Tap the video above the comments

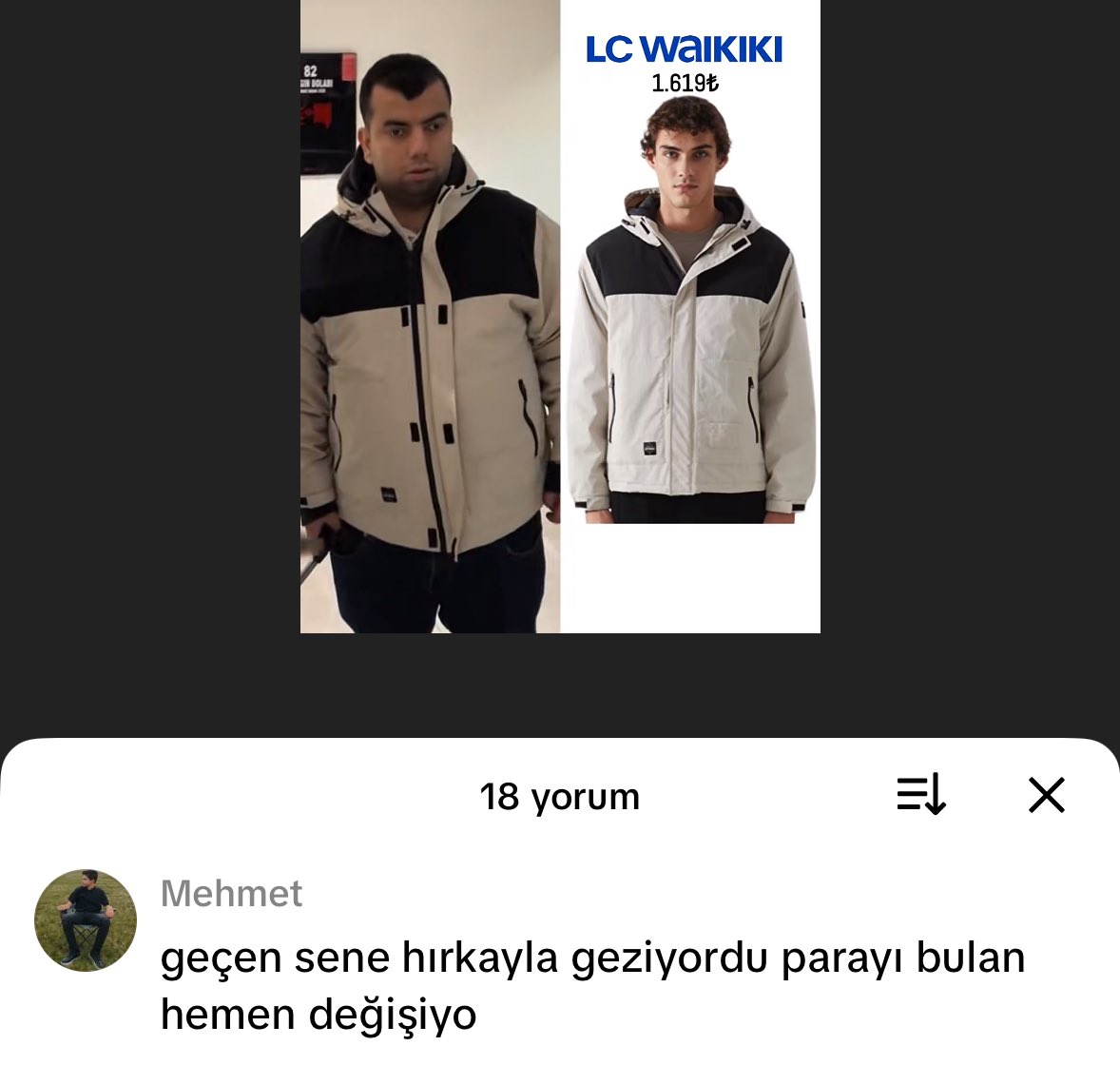click(560, 317)
